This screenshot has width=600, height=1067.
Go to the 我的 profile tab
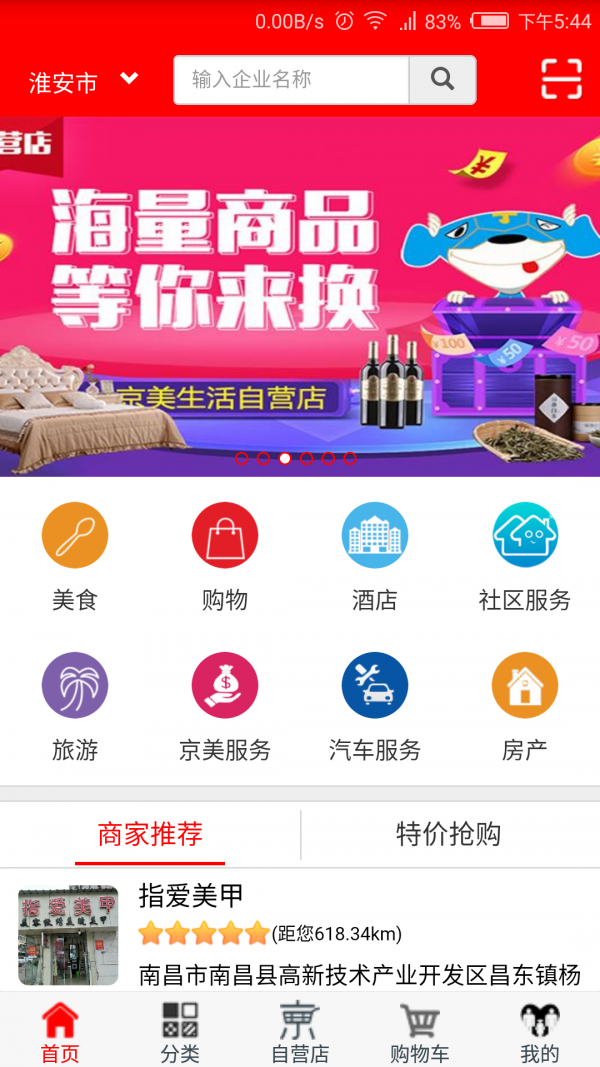pos(539,1032)
